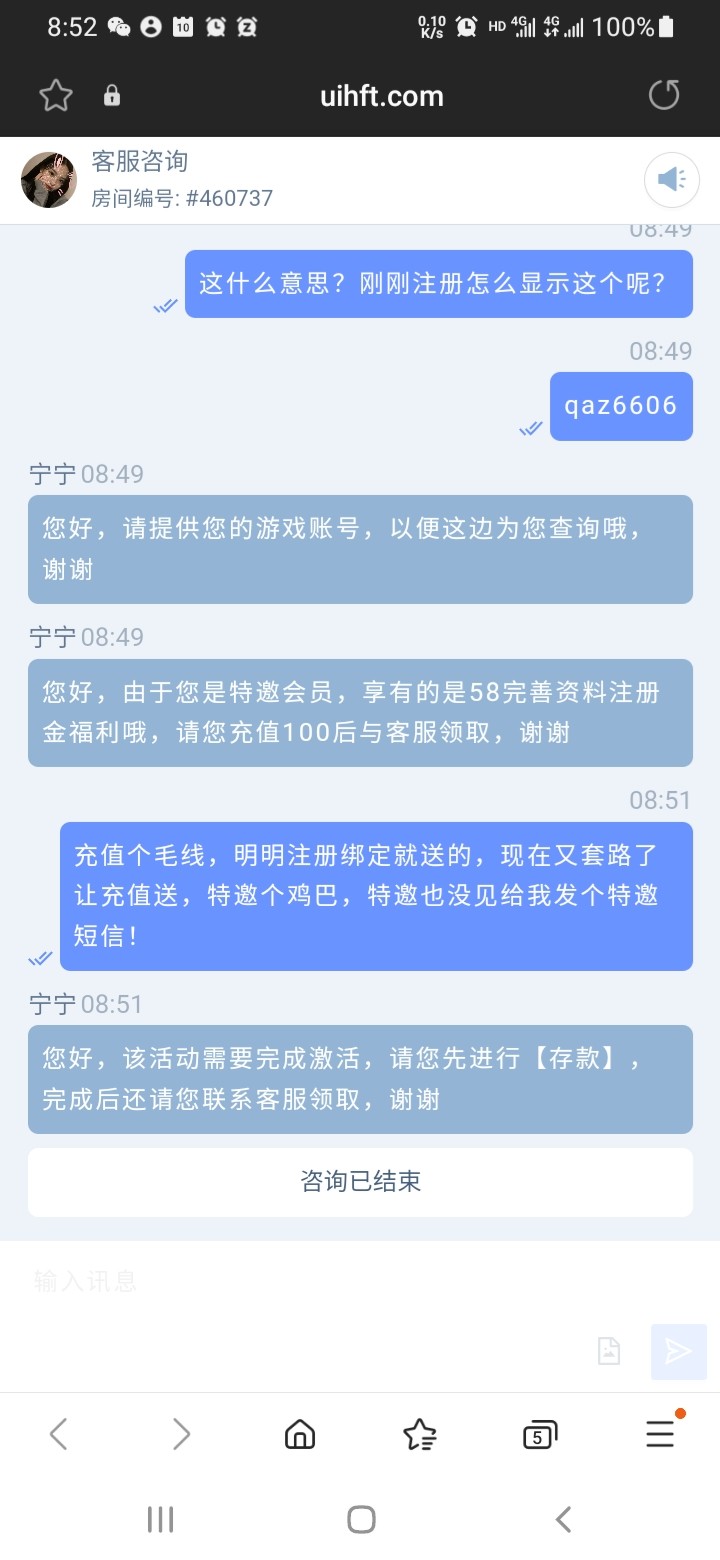Open recent apps from the navigation bar
The width and height of the screenshot is (720, 1560).
click(160, 1520)
